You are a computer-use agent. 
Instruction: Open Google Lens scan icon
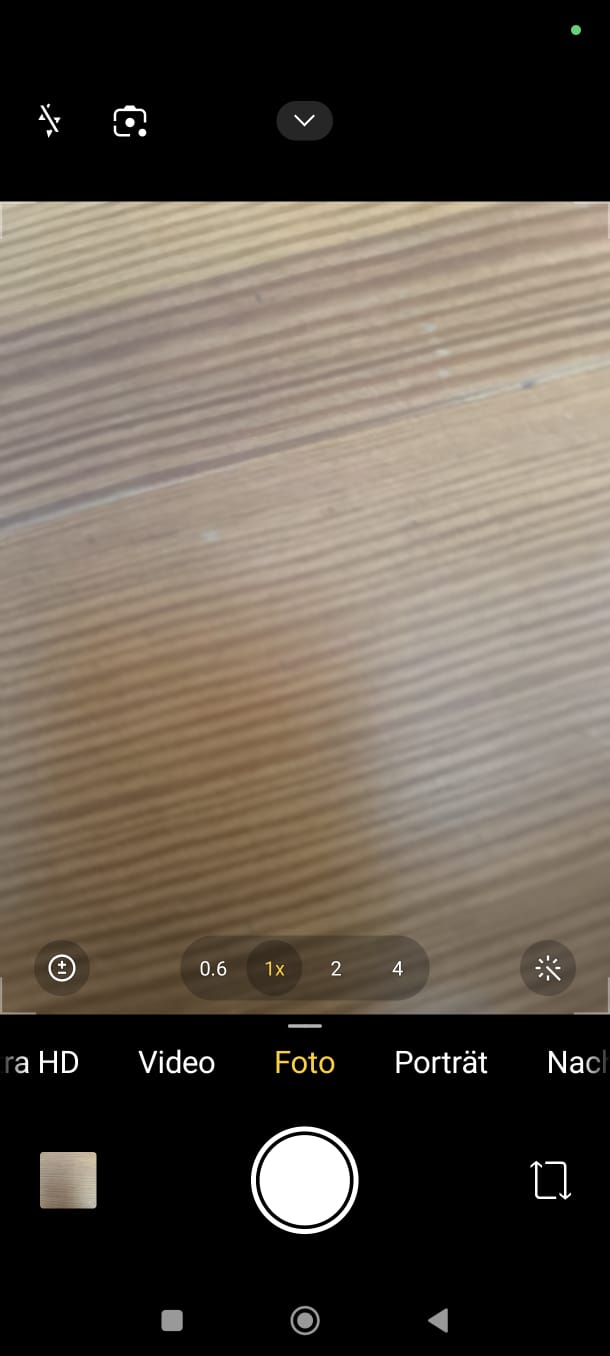coord(130,121)
